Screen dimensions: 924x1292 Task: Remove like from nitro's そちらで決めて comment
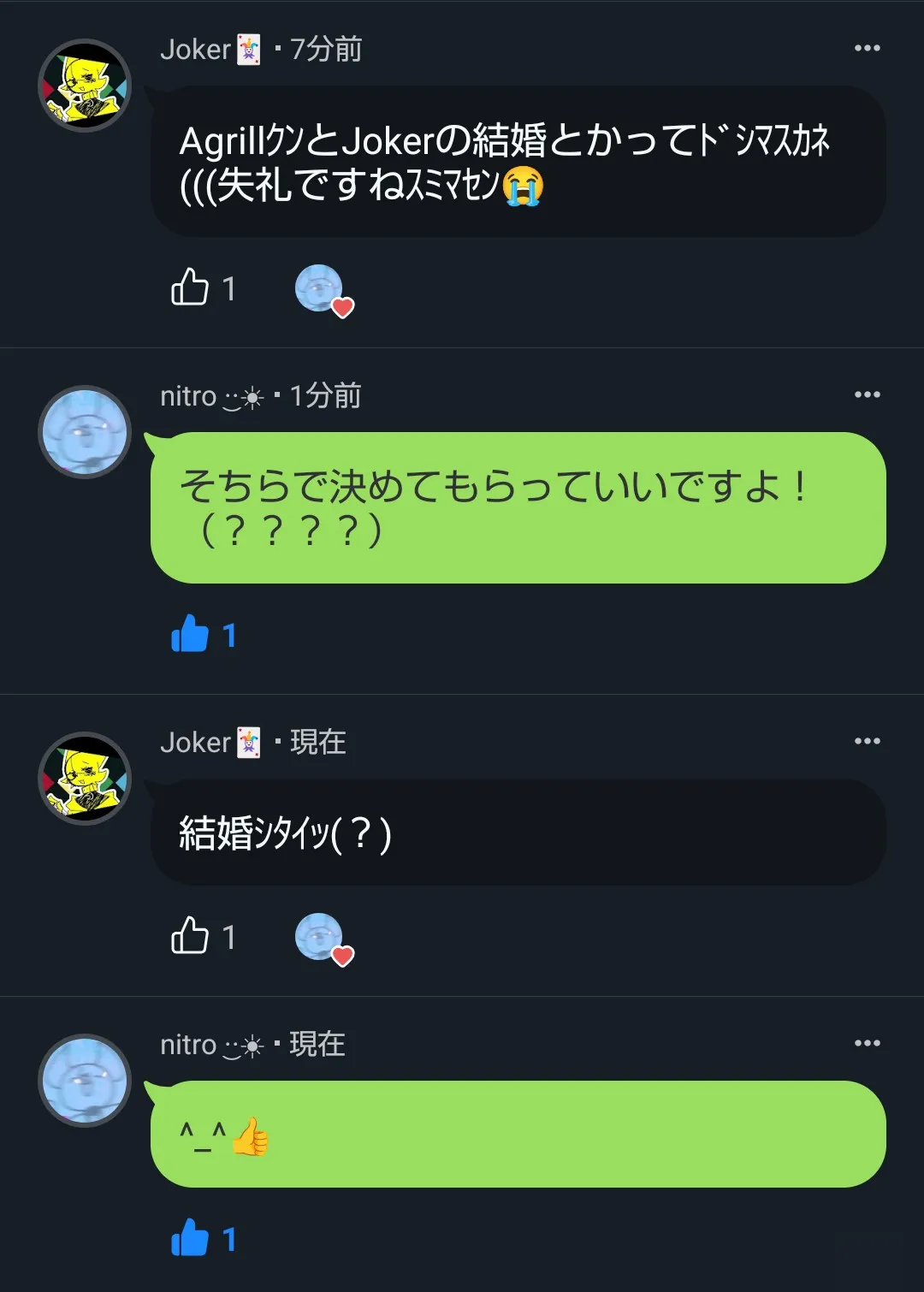(x=190, y=635)
